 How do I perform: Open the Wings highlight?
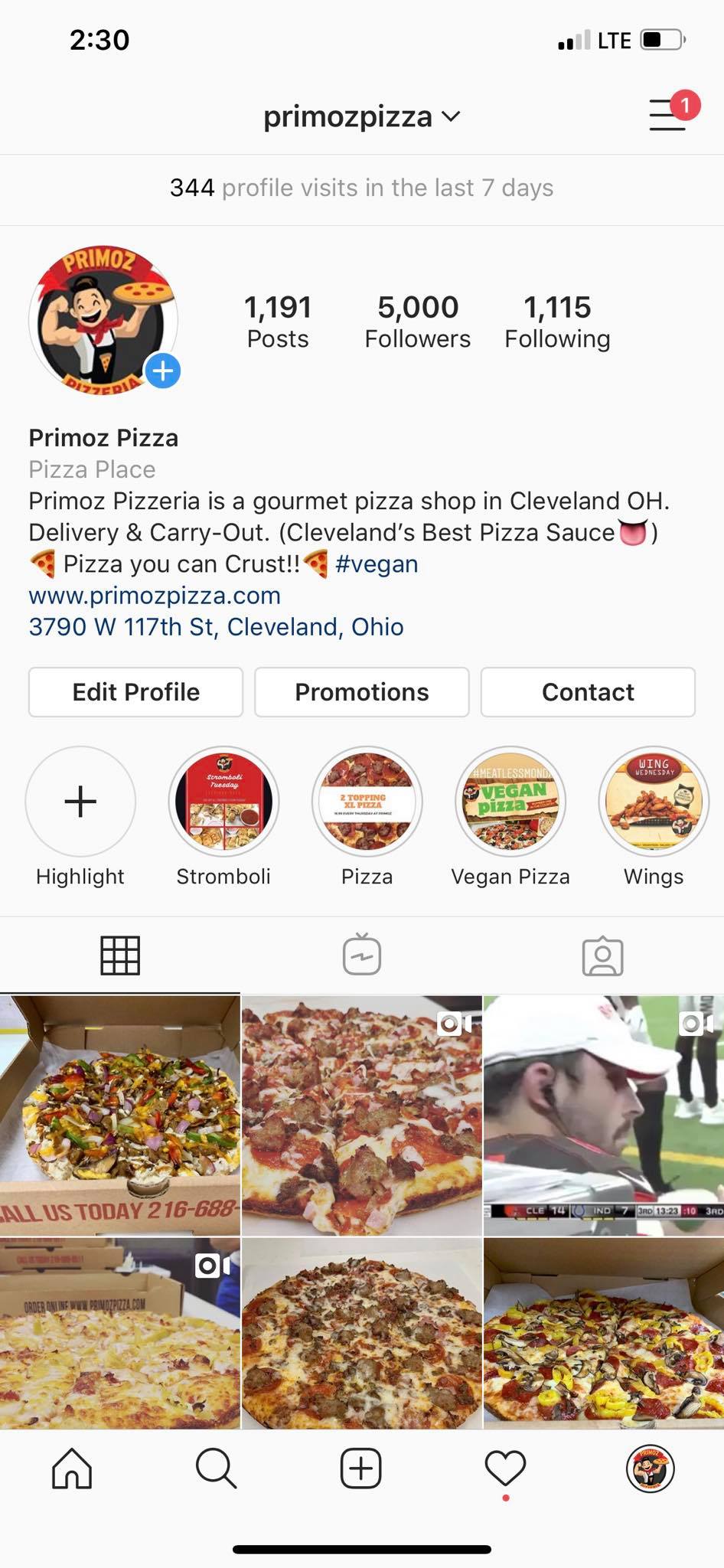[x=654, y=802]
